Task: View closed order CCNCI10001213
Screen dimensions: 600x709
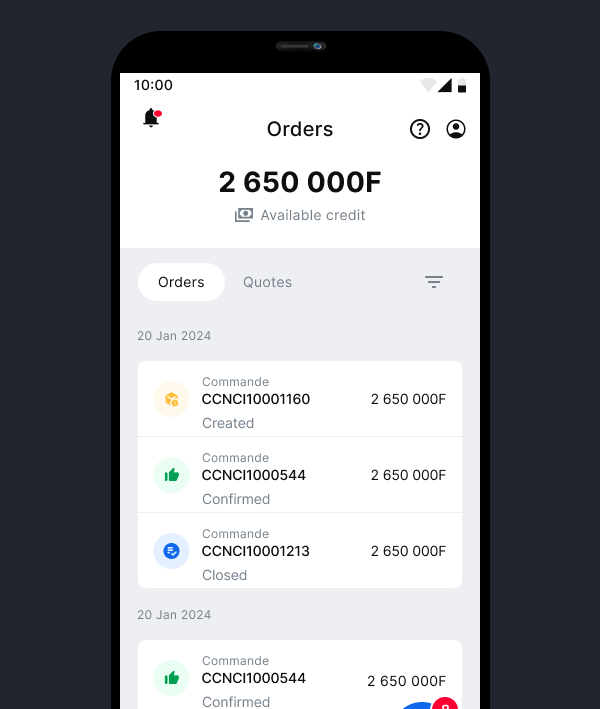Action: 300,552
